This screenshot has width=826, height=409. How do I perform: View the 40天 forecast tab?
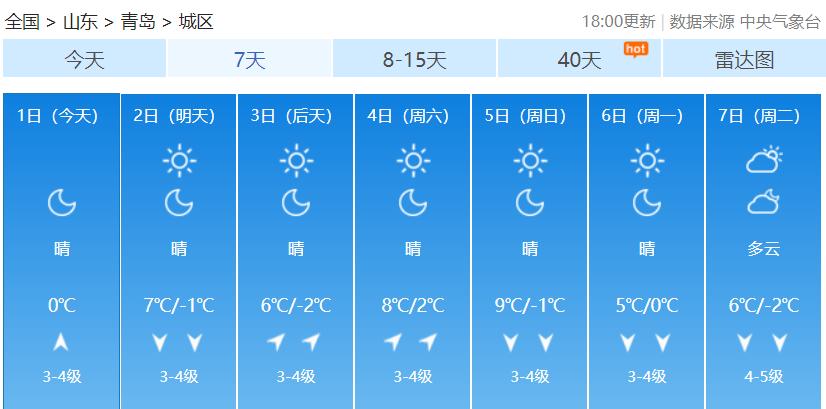pyautogui.click(x=579, y=59)
